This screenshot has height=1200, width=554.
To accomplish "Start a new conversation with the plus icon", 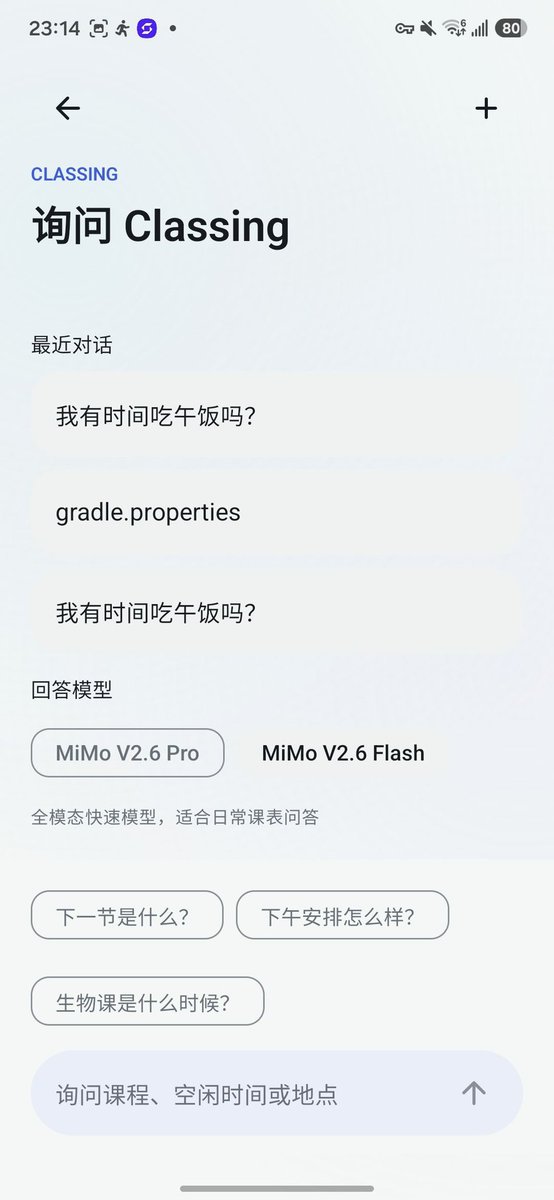I will pyautogui.click(x=486, y=108).
